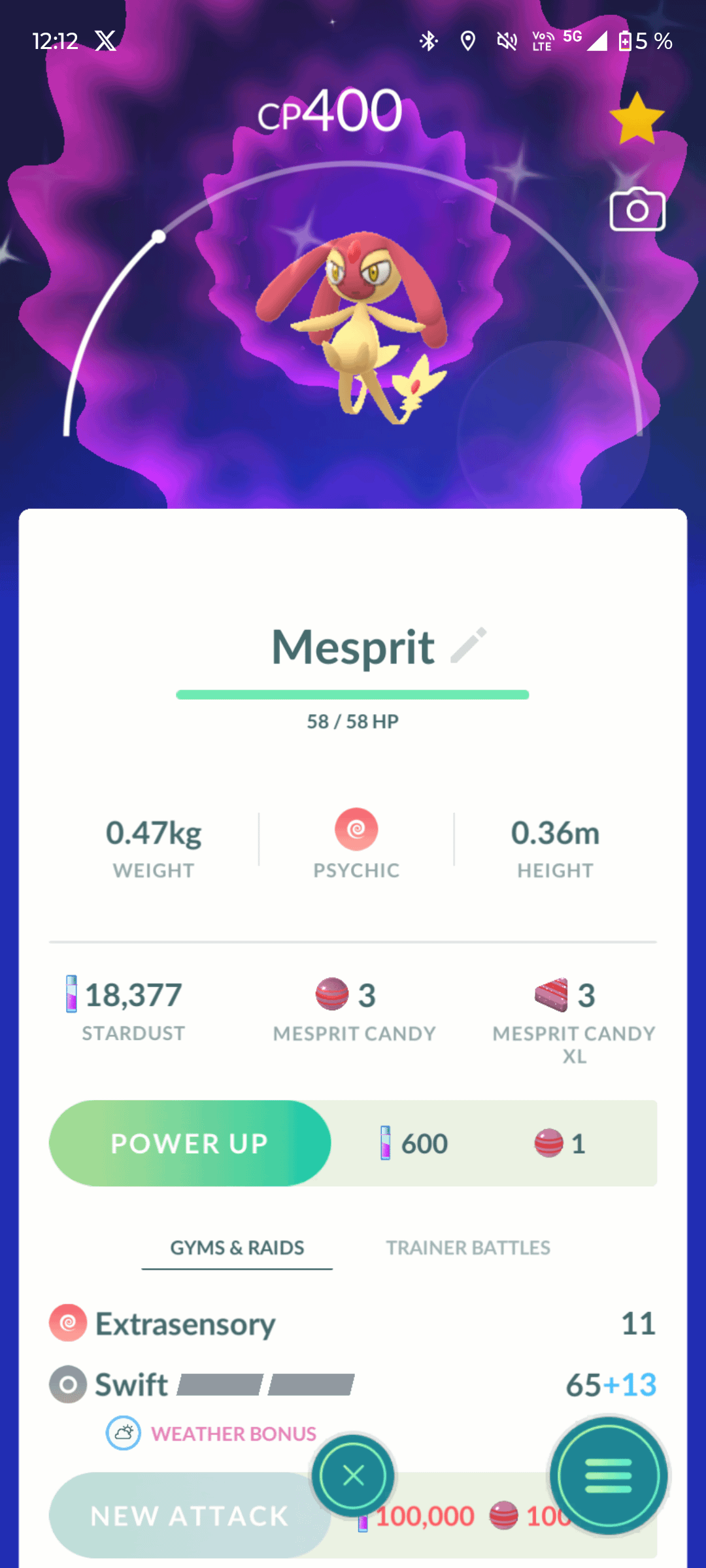Toggle the favorite star for Mesprit
Viewport: 706px width, 1568px height.
[637, 119]
